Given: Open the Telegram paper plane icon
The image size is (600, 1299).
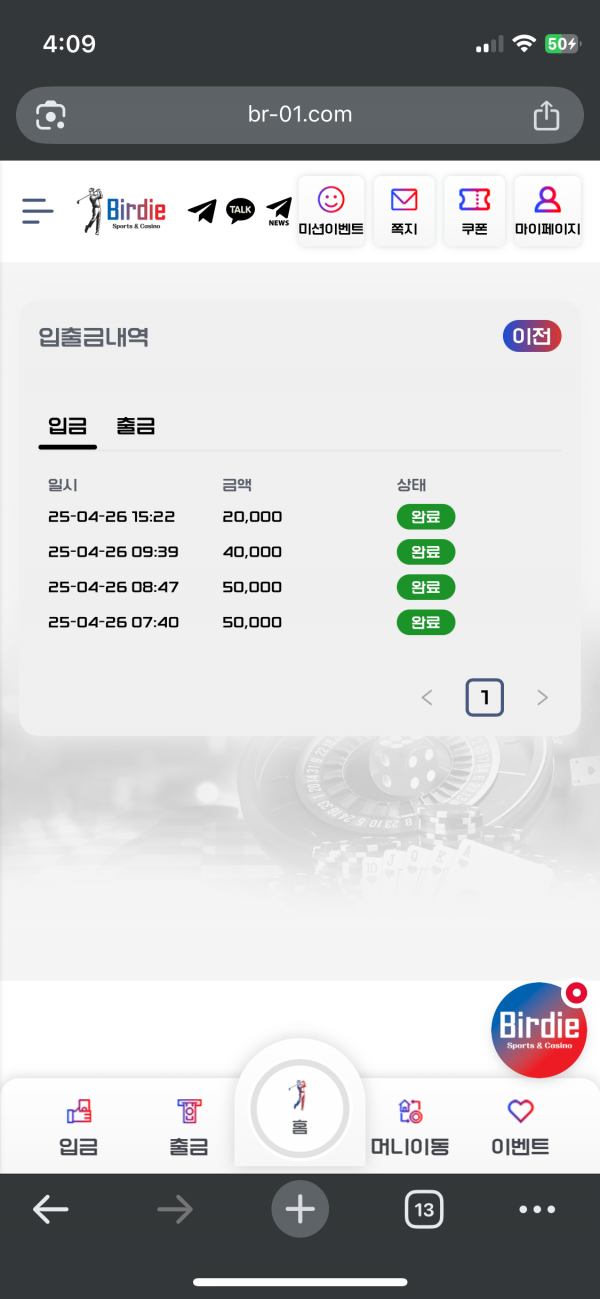Looking at the screenshot, I should click(x=202, y=211).
